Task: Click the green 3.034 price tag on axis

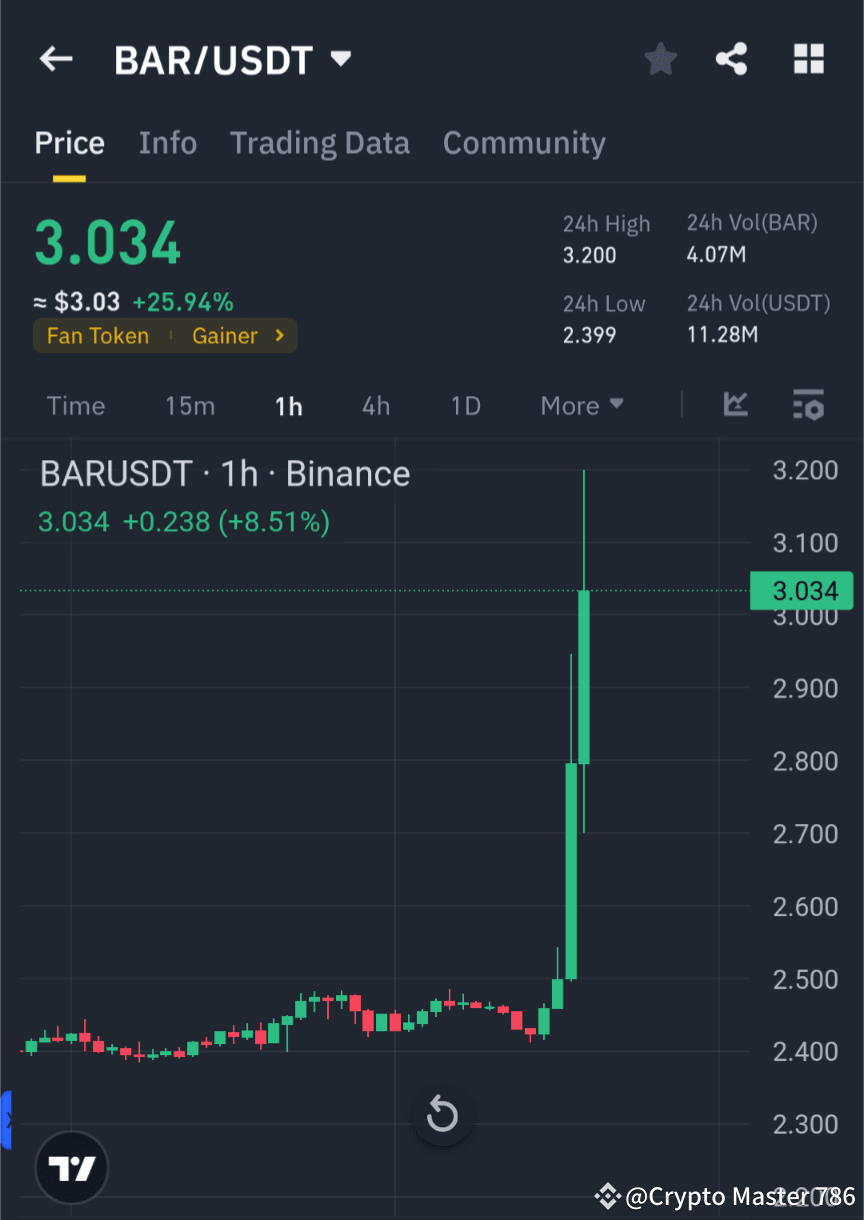Action: pyautogui.click(x=801, y=591)
